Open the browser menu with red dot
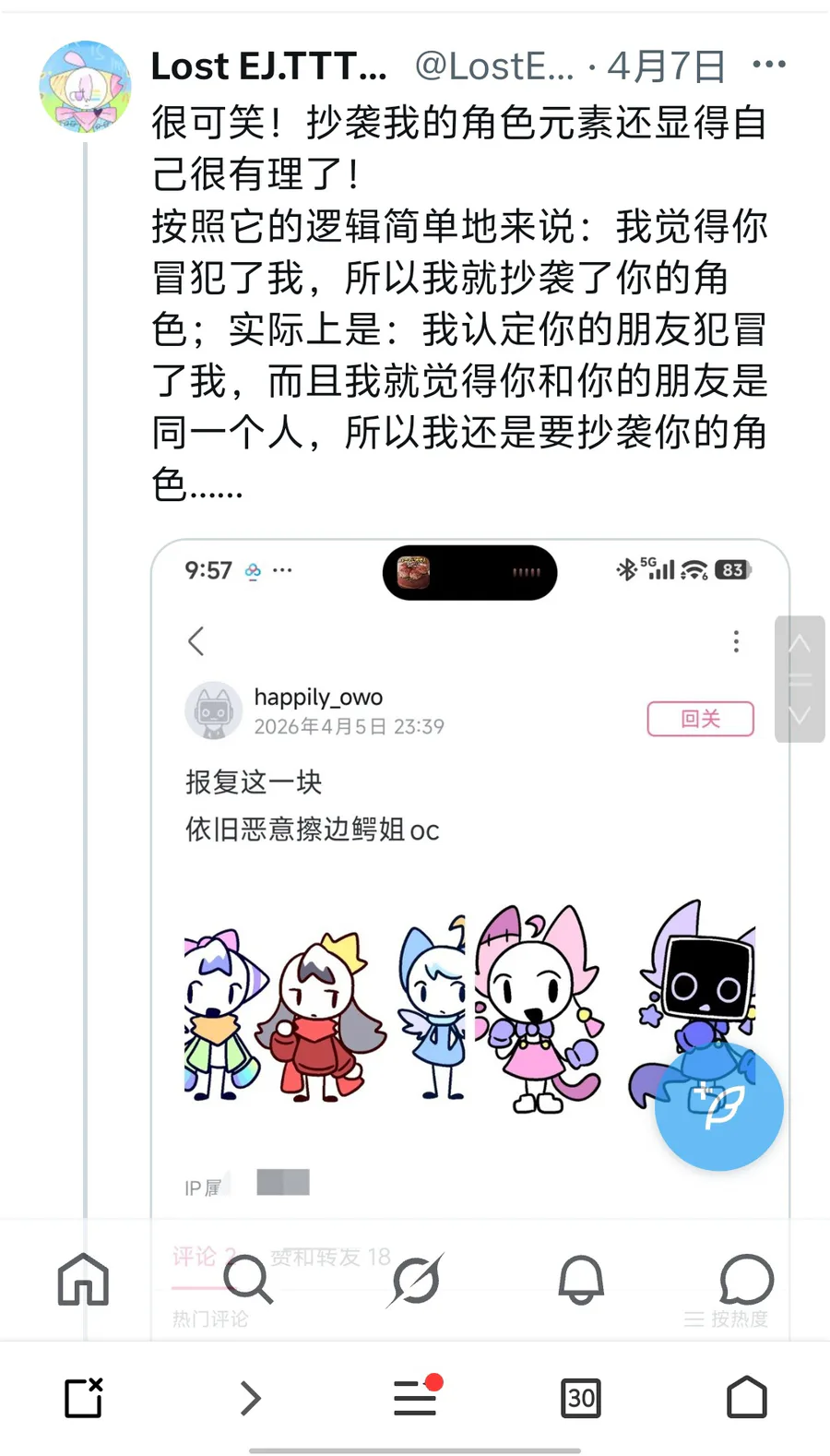The image size is (830, 1456). click(417, 1396)
